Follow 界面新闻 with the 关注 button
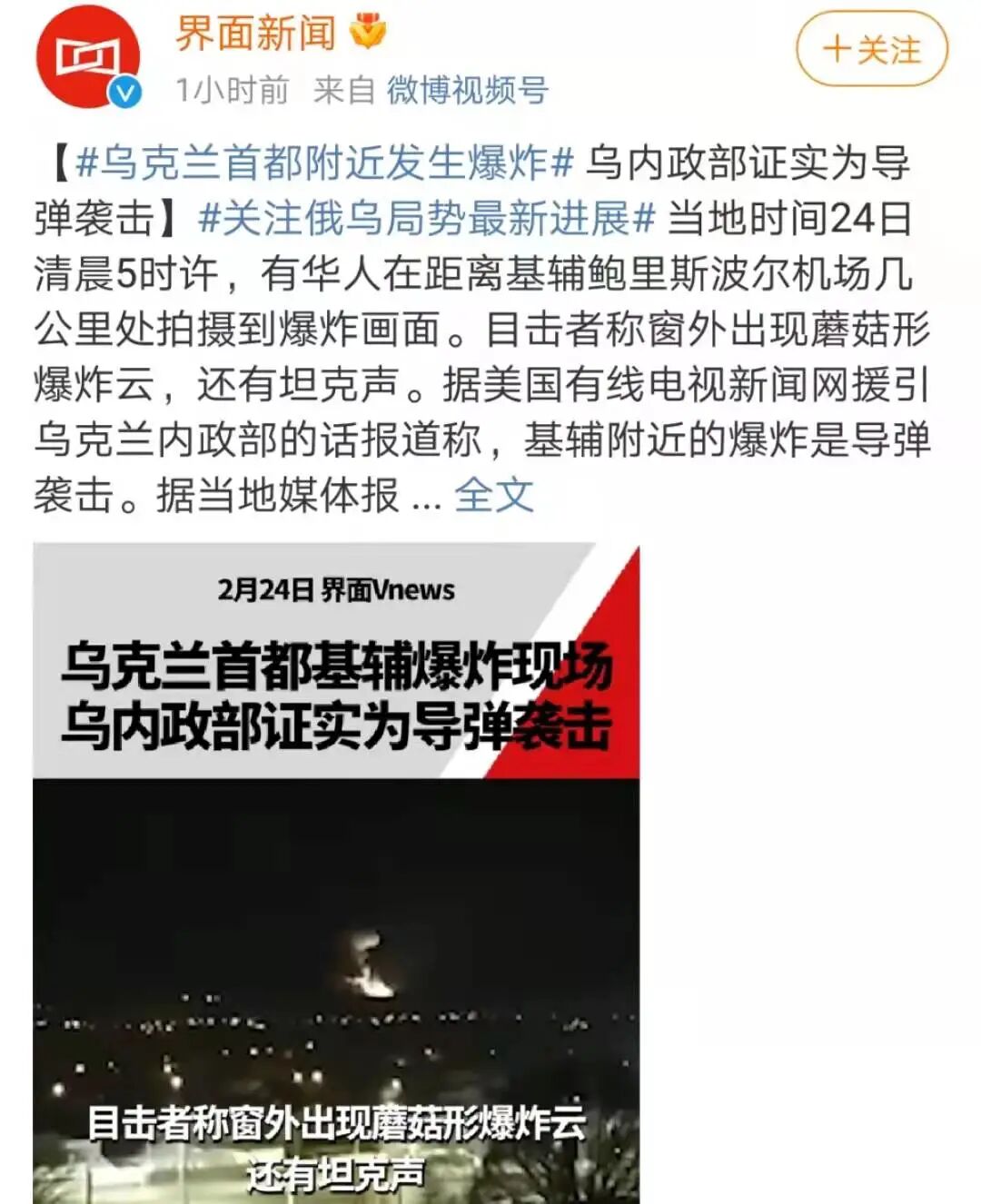Image resolution: width=981 pixels, height=1204 pixels. pyautogui.click(x=871, y=50)
